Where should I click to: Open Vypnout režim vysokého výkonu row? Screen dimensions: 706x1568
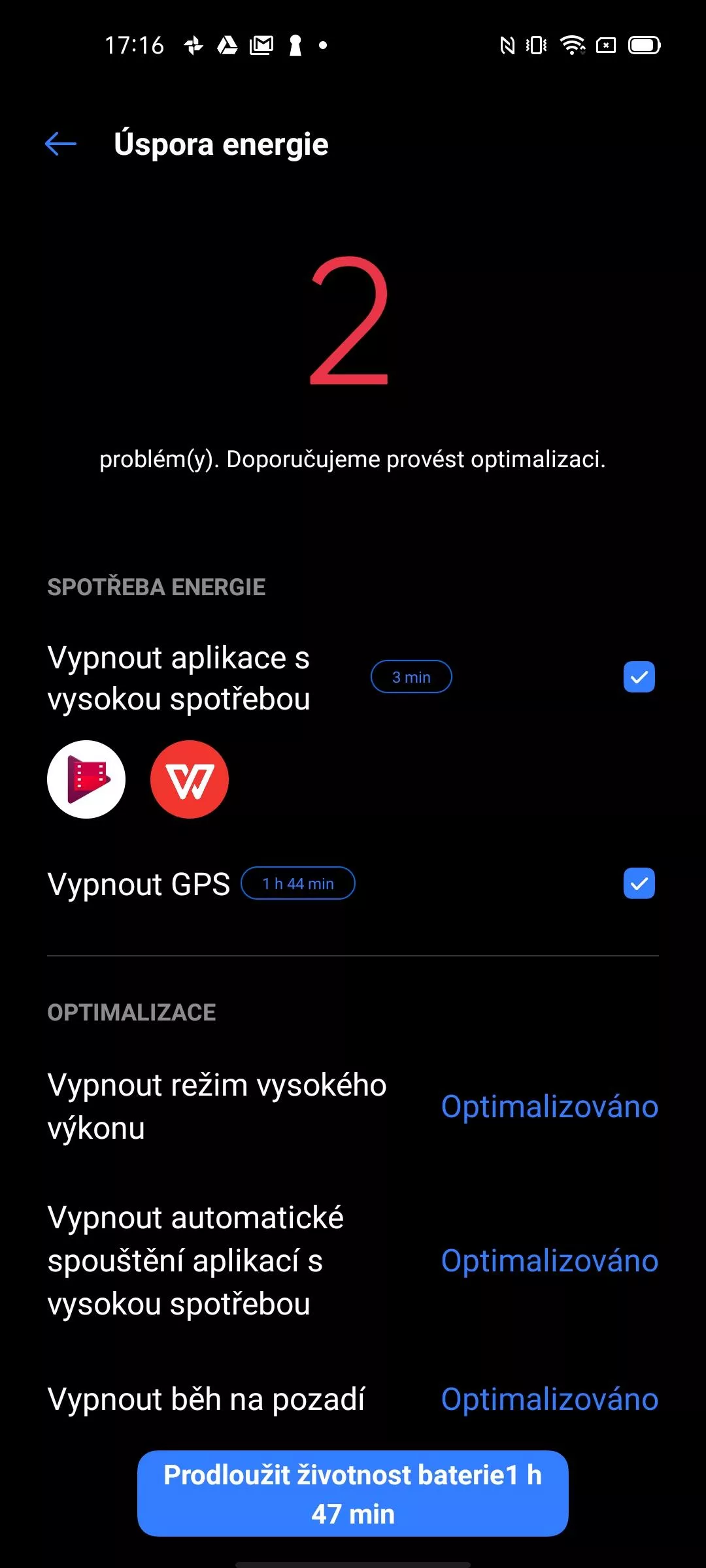coord(353,1106)
